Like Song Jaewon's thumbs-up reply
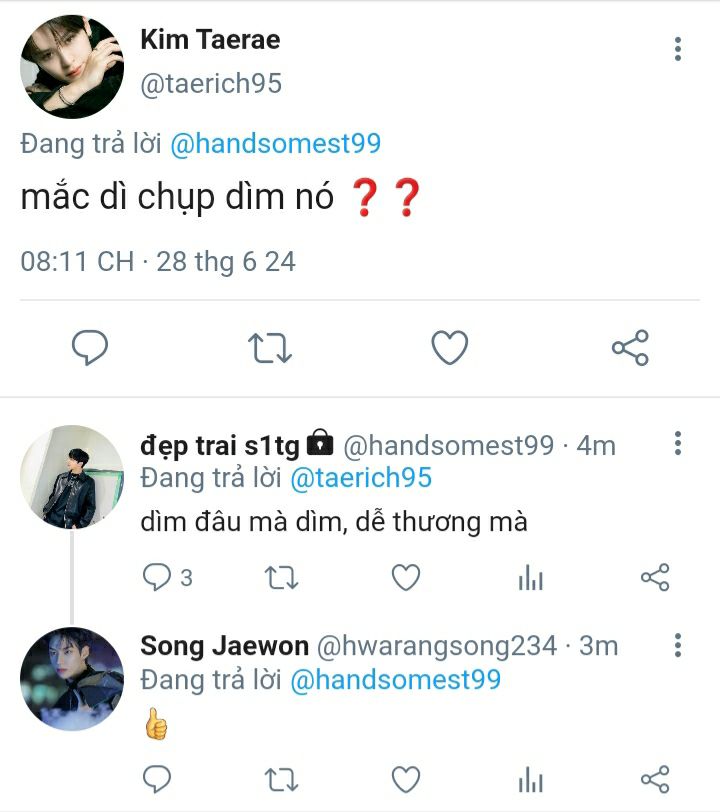Screen dimensions: 720x812 (x=405, y=779)
